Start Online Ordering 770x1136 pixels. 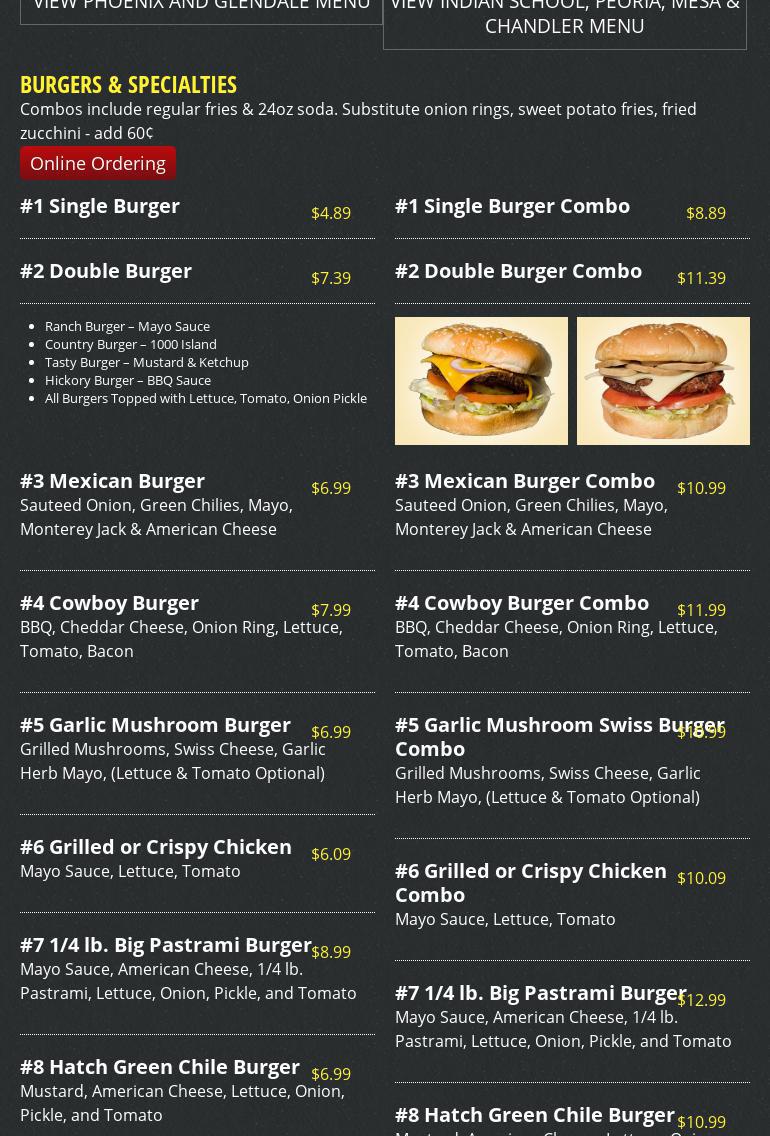(x=98, y=163)
